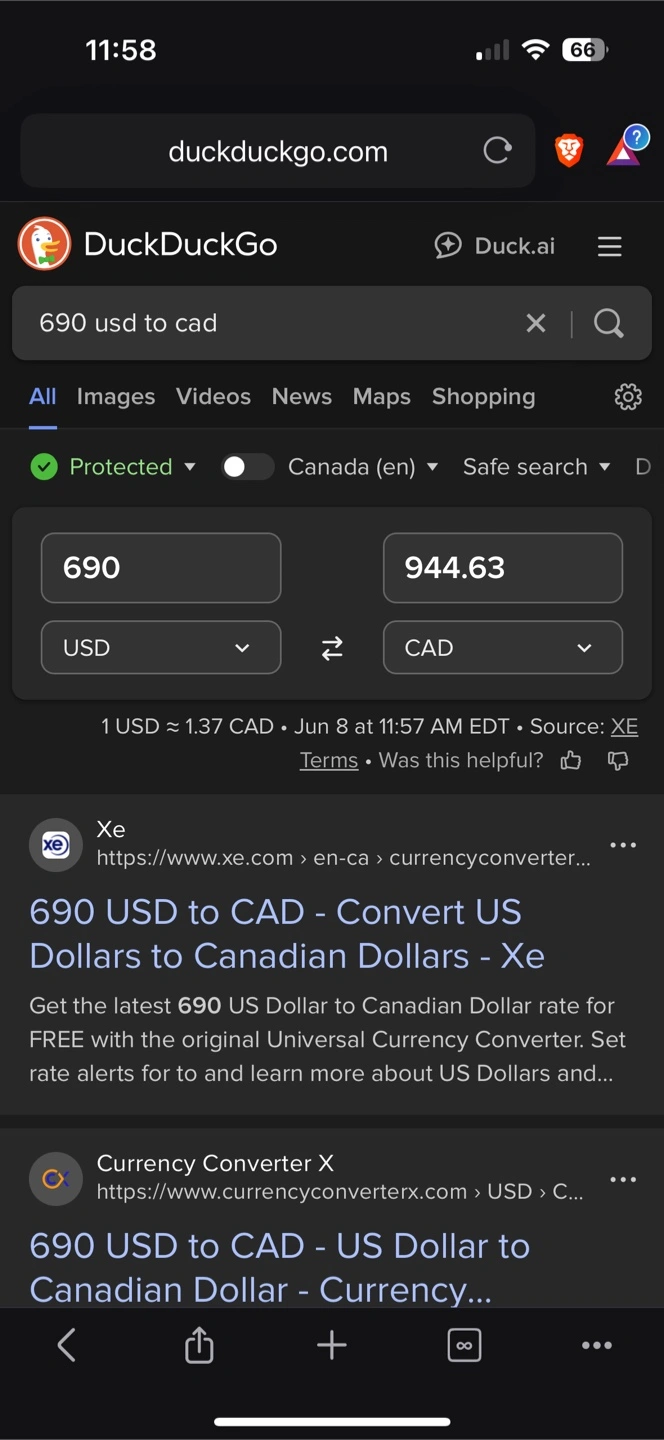This screenshot has height=1440, width=664.
Task: Open search settings gear
Action: [x=628, y=397]
